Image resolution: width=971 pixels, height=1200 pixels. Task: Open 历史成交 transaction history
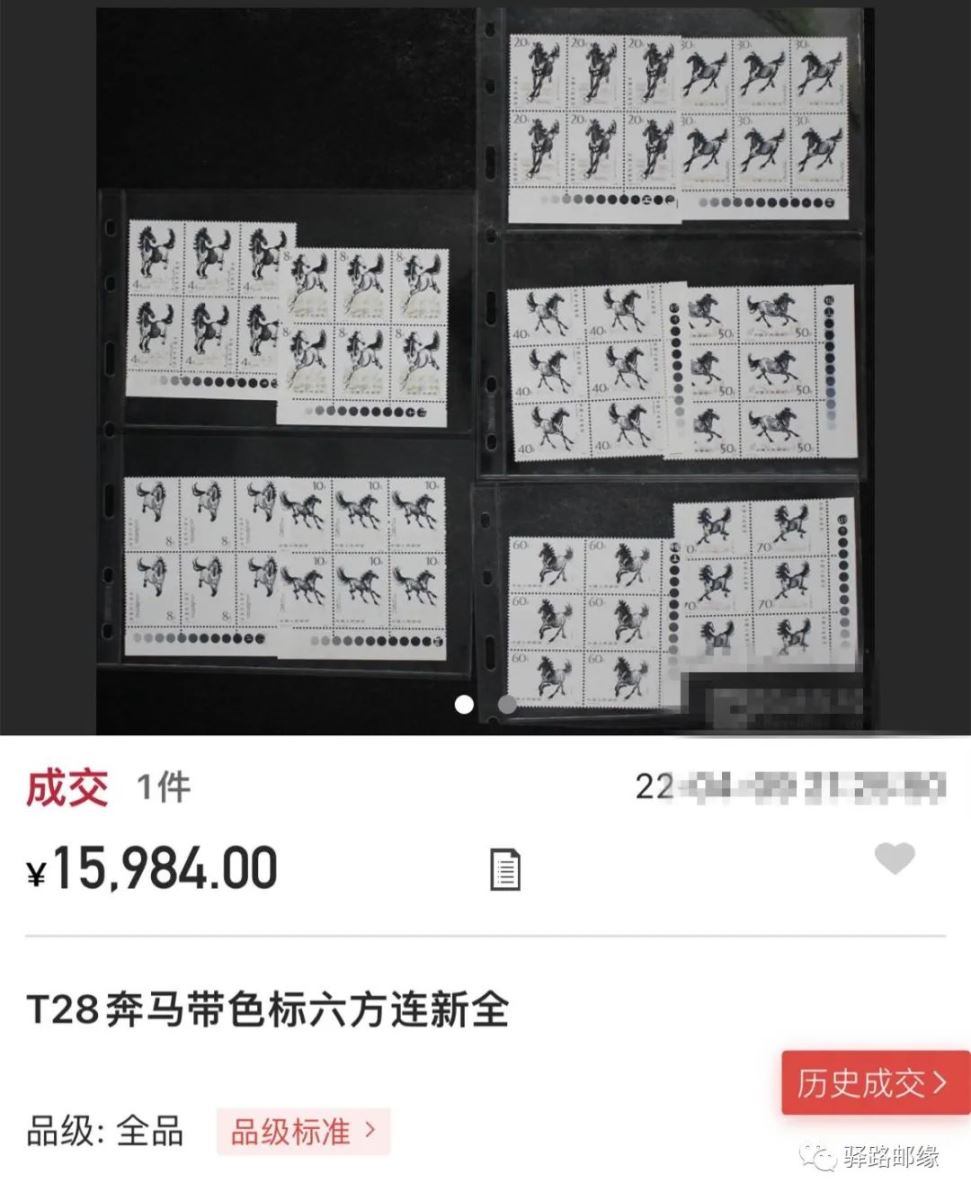873,1083
